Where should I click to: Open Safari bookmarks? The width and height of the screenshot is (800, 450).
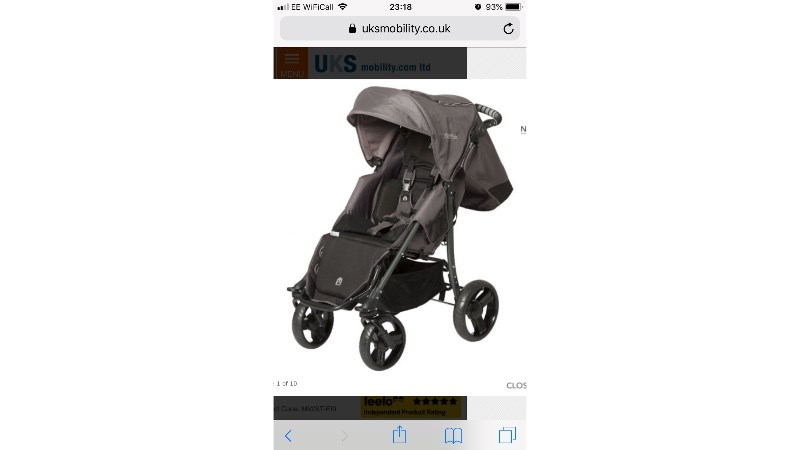(453, 435)
